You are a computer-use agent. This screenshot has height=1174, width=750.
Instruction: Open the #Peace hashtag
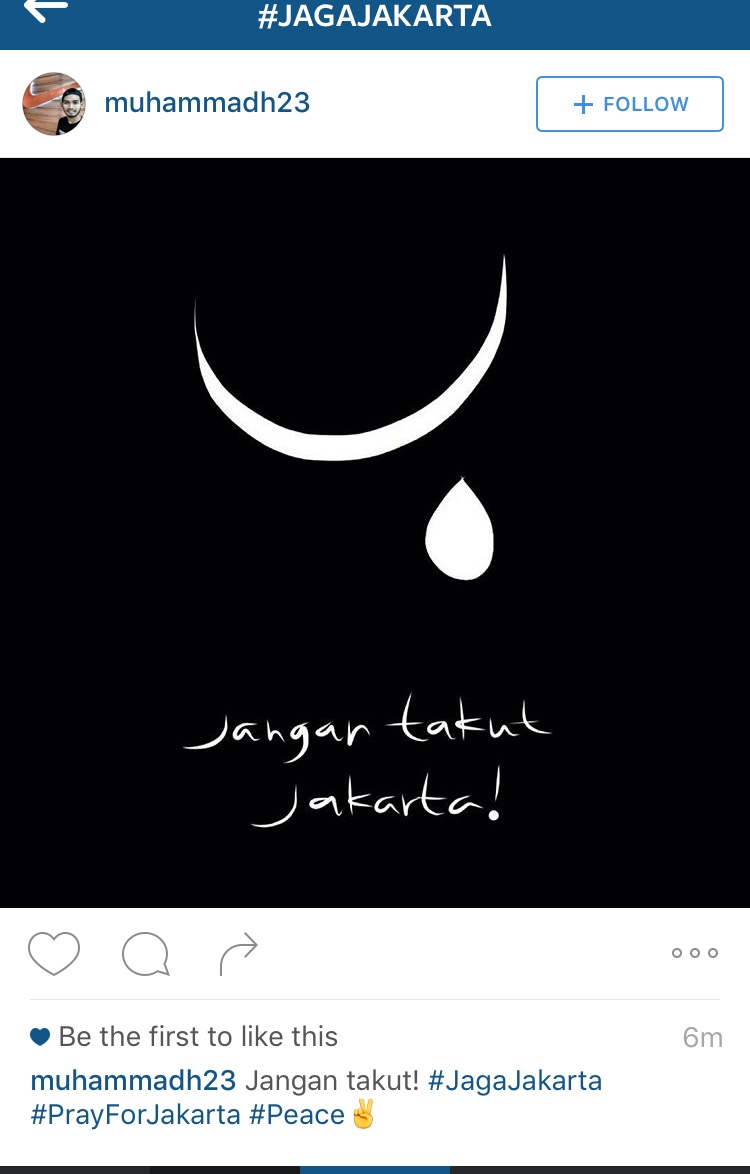(297, 1115)
